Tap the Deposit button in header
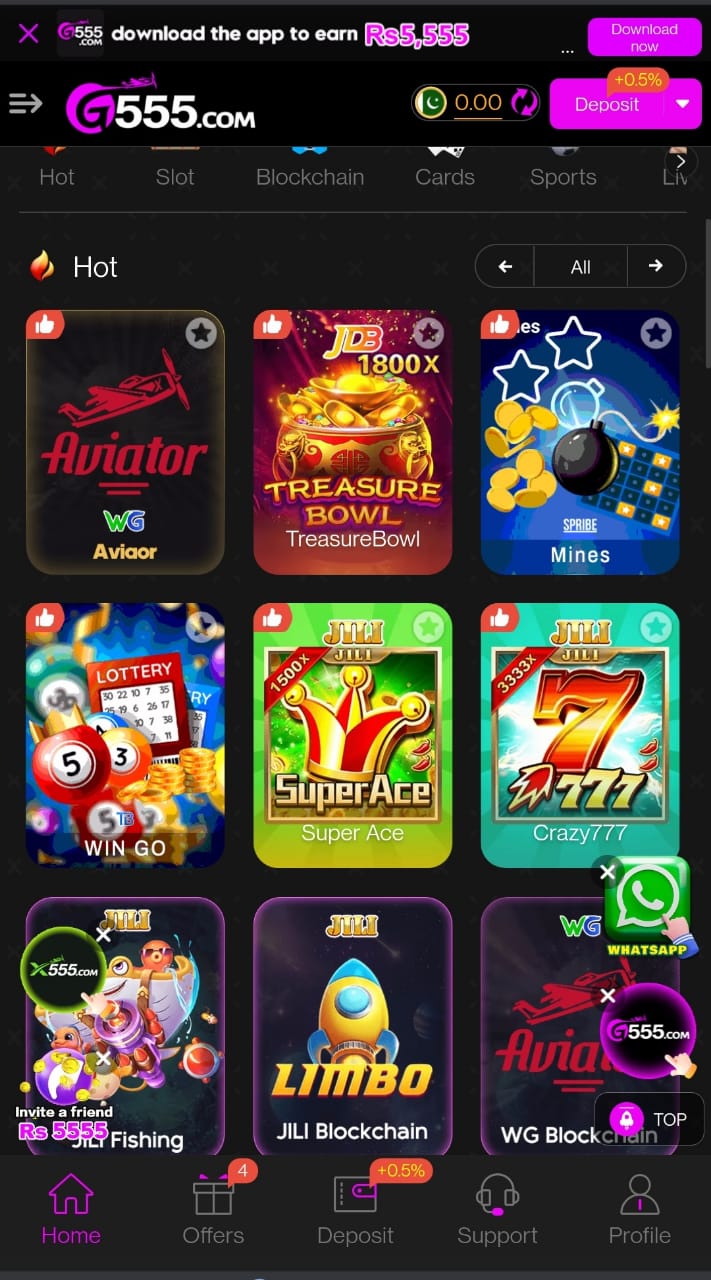 (x=606, y=104)
